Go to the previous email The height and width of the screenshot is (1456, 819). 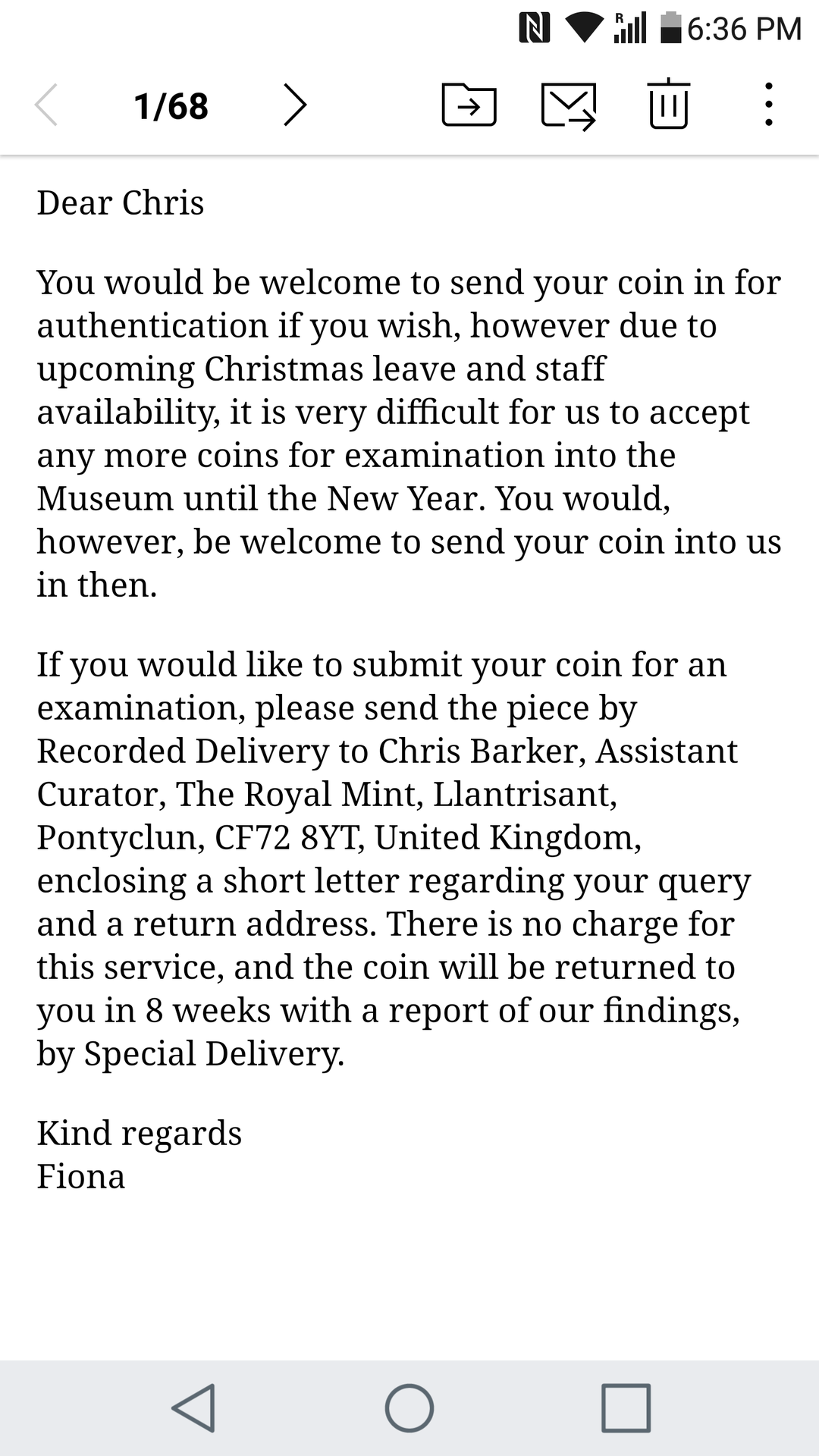point(47,105)
